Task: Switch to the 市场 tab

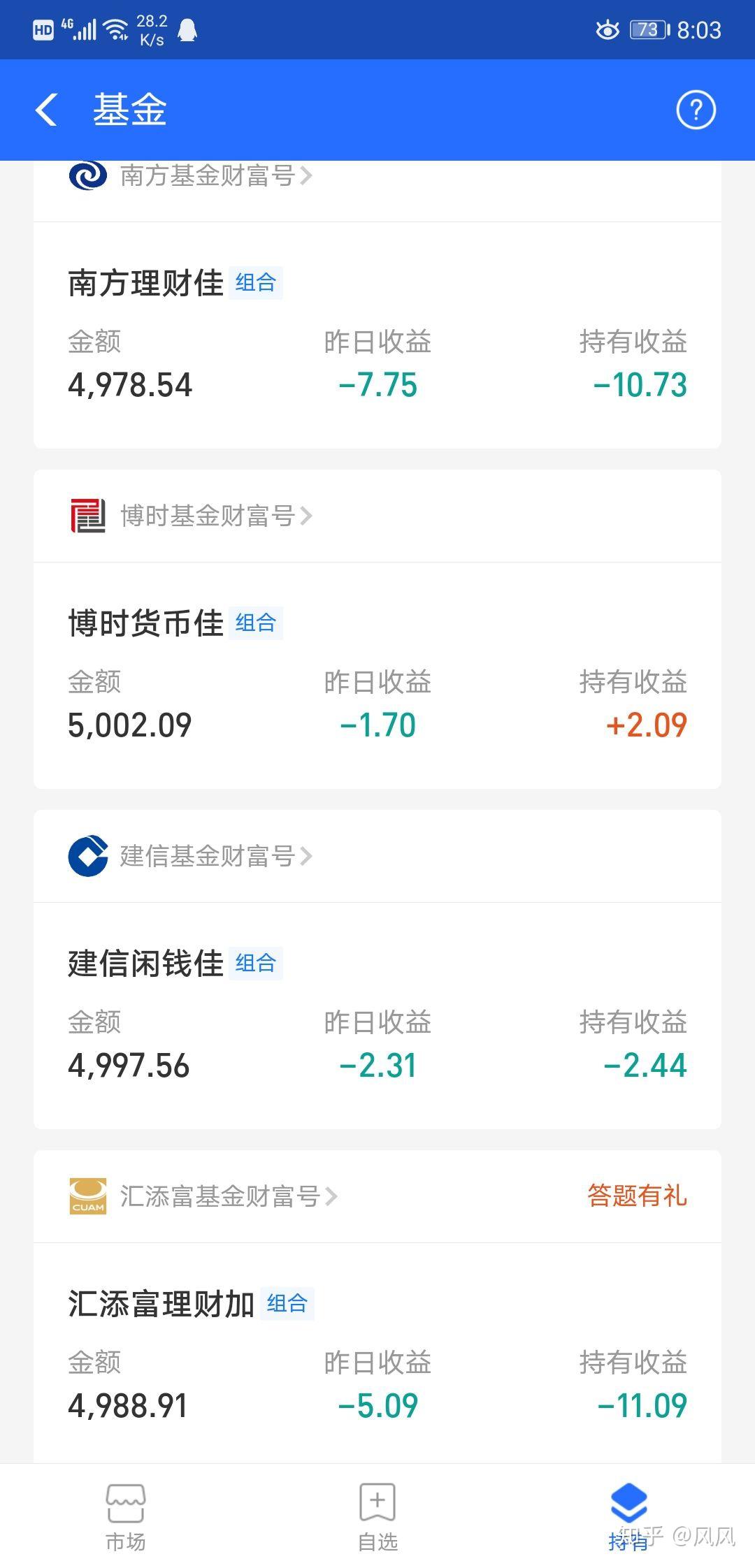Action: click(126, 1520)
